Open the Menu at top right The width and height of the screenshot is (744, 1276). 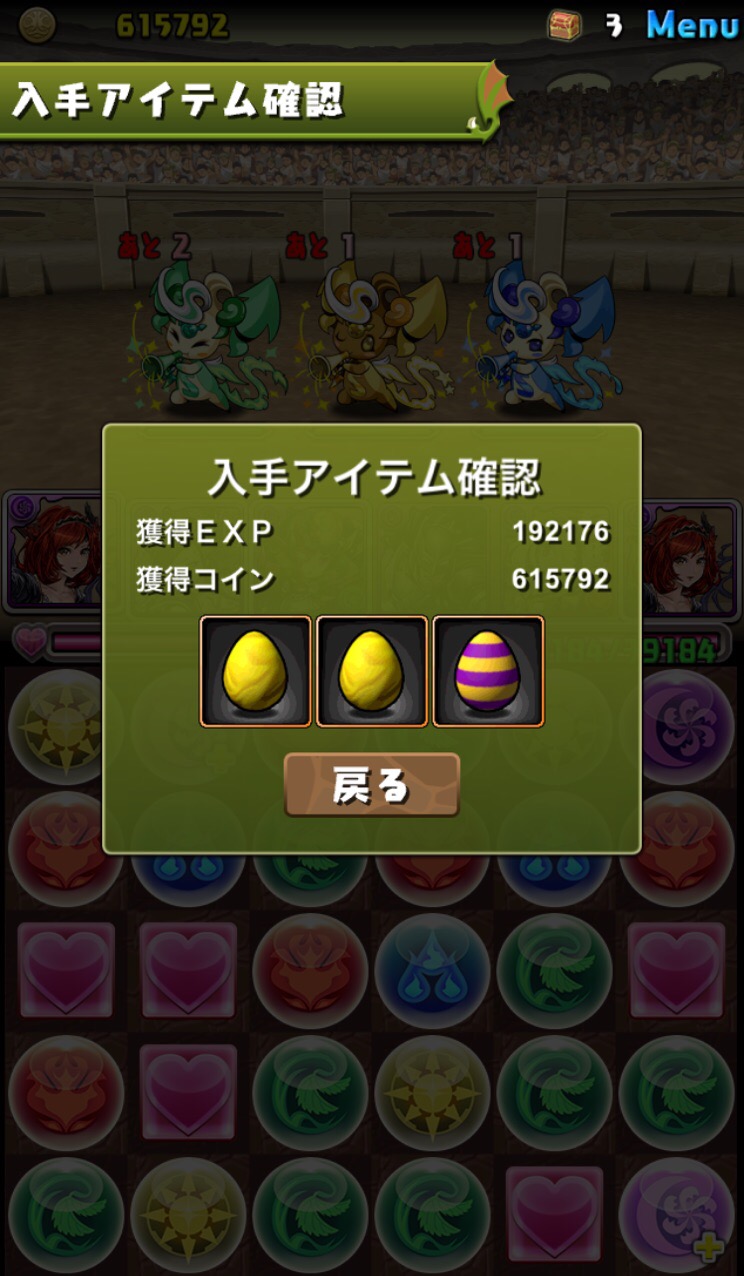coord(692,25)
